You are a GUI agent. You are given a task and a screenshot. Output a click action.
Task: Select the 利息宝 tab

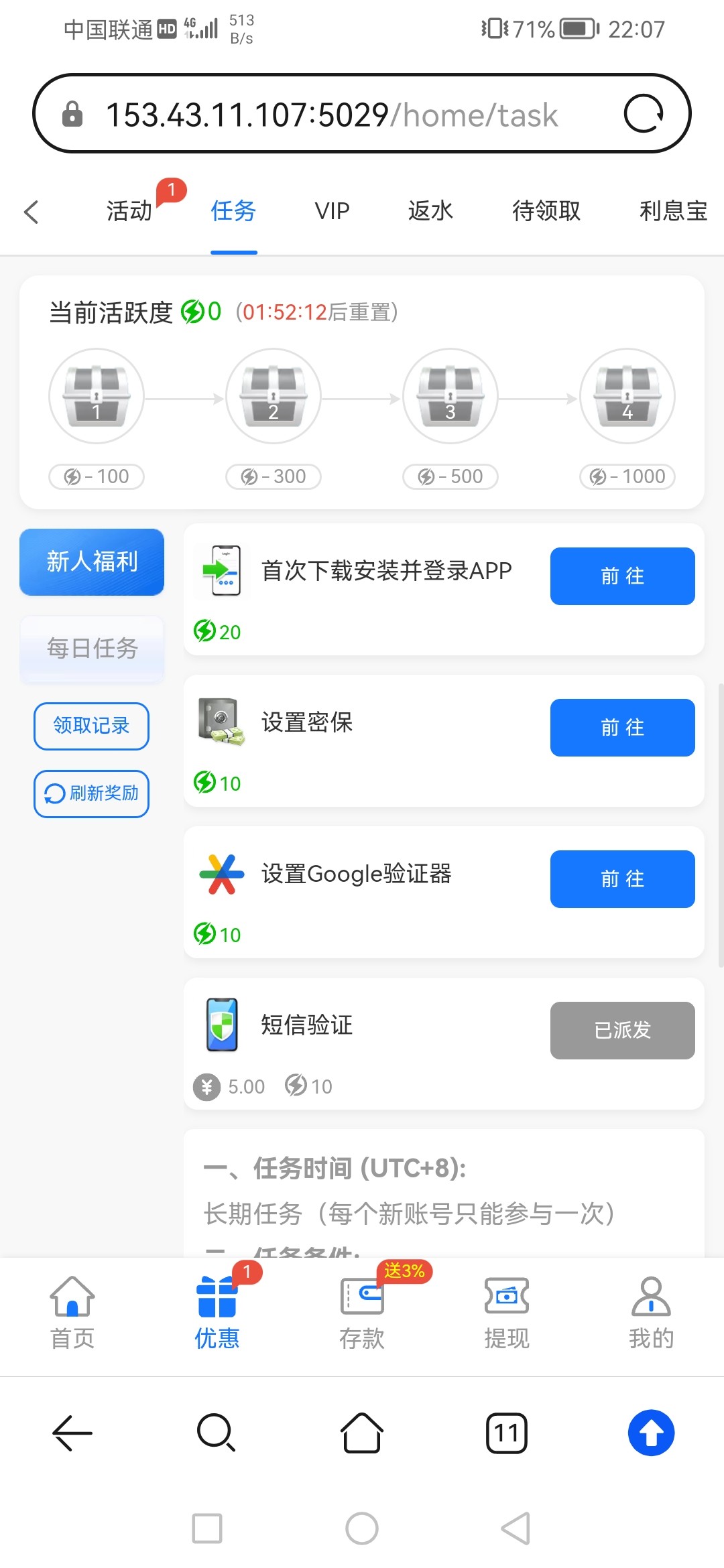click(672, 211)
